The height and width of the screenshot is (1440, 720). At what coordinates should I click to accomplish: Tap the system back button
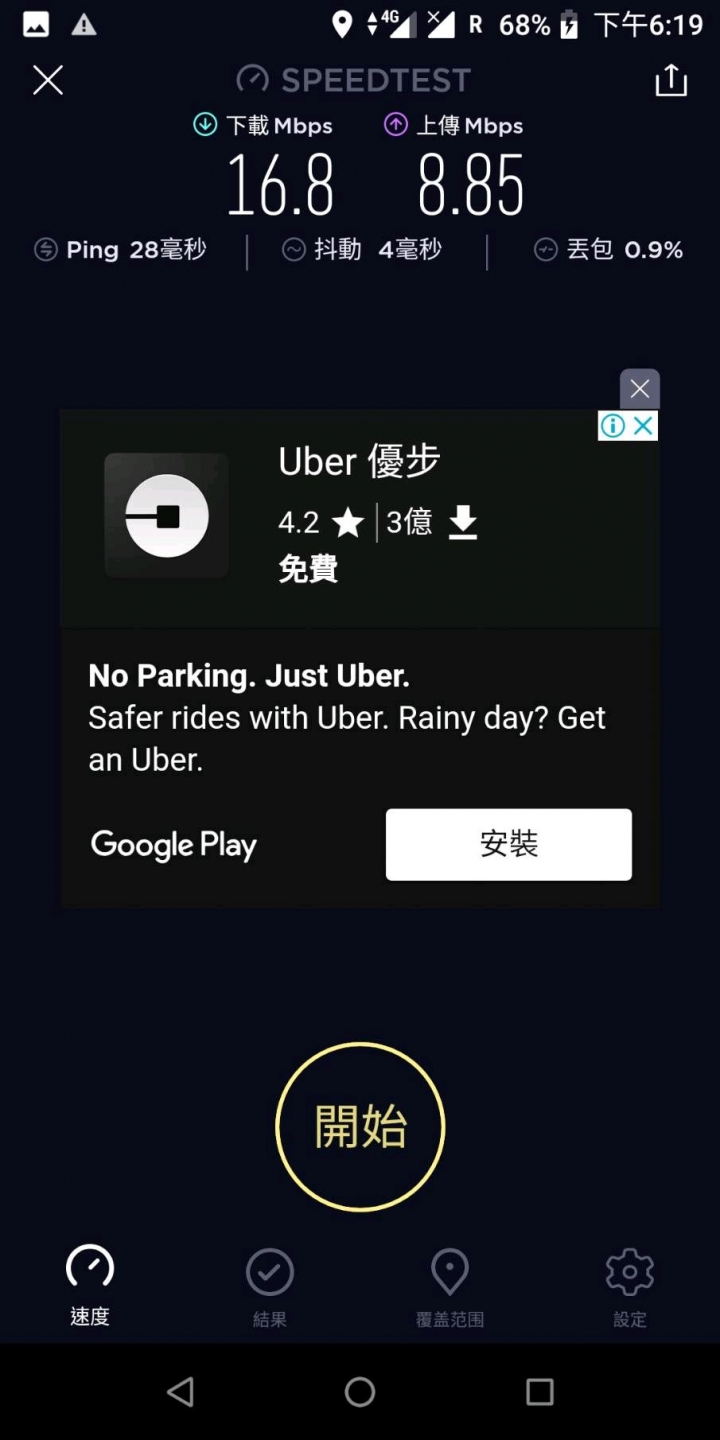[180, 1392]
